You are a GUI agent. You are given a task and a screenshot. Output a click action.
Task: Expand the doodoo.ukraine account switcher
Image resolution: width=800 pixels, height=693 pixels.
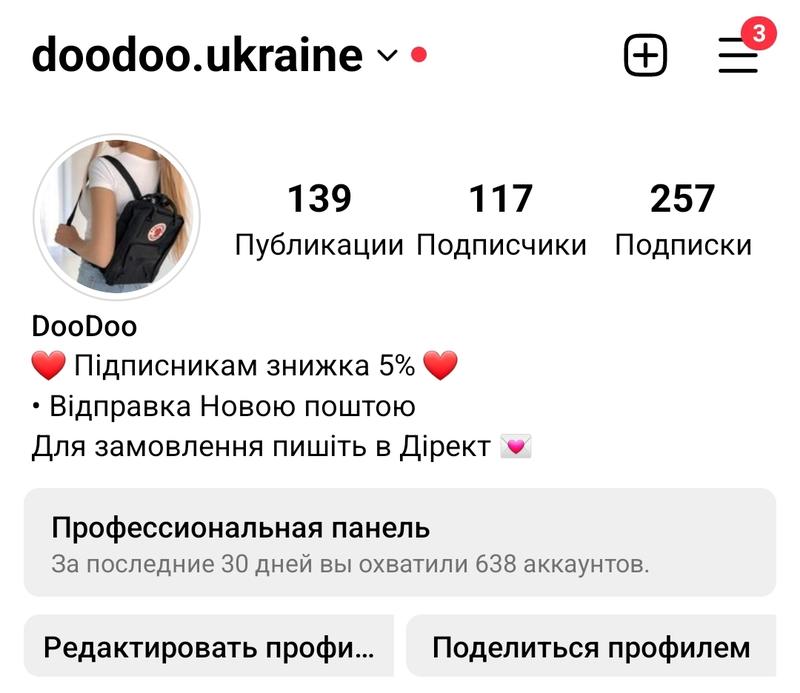pyautogui.click(x=387, y=55)
